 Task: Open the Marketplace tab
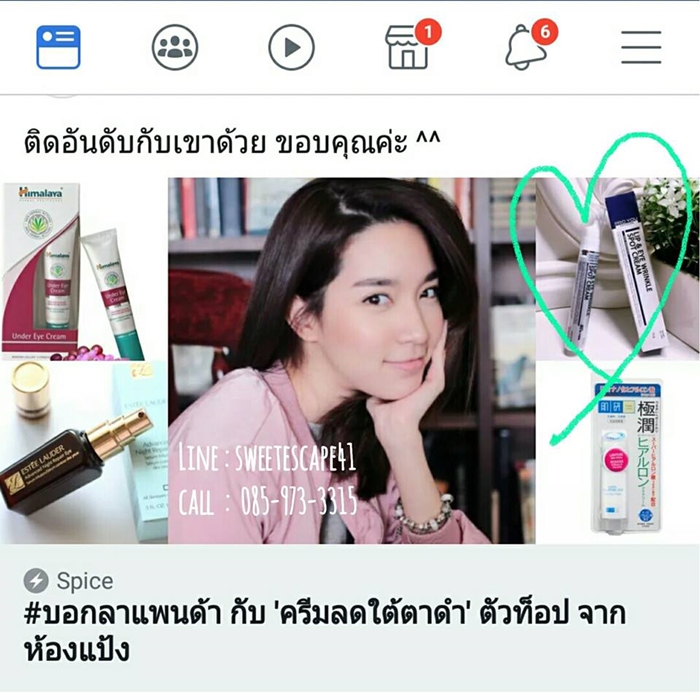tap(407, 48)
